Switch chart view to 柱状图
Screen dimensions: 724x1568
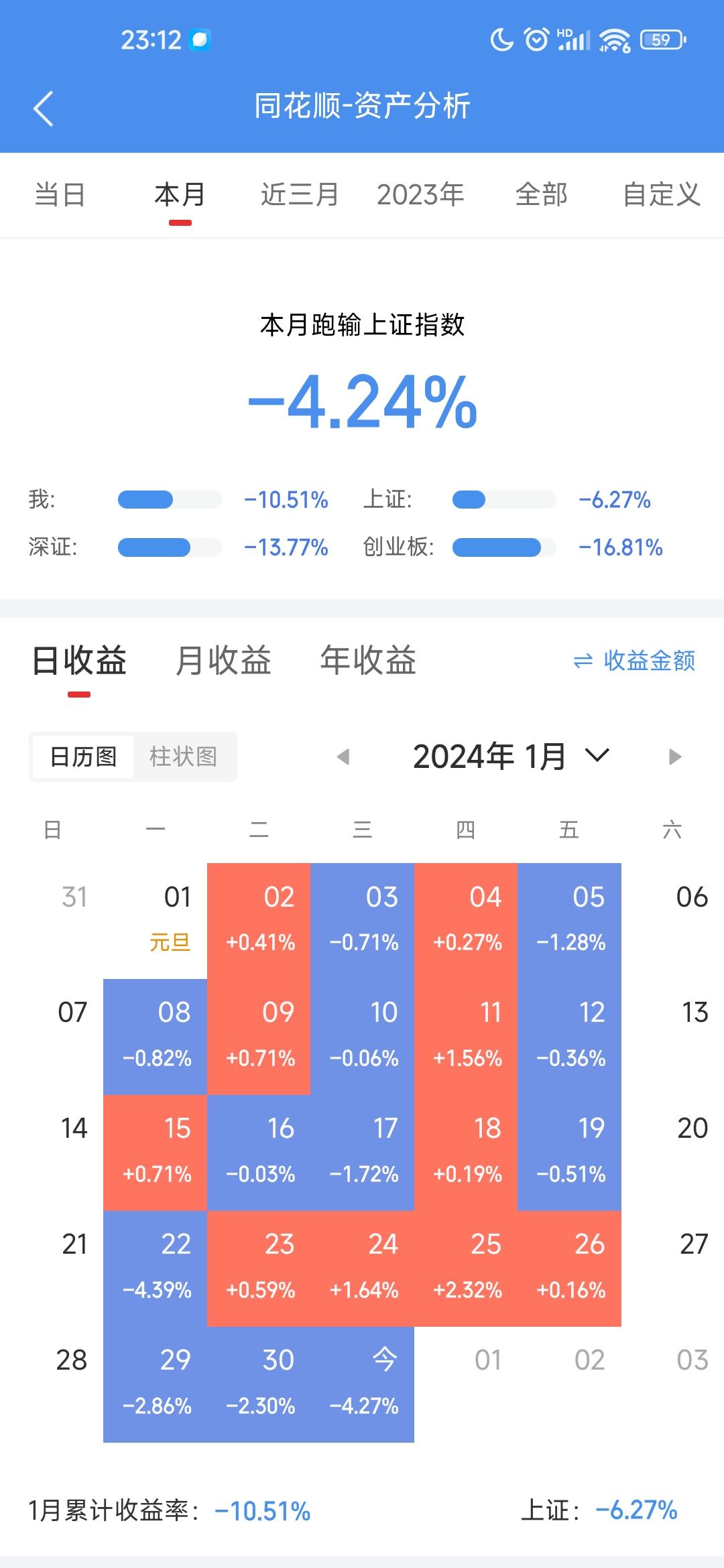184,757
